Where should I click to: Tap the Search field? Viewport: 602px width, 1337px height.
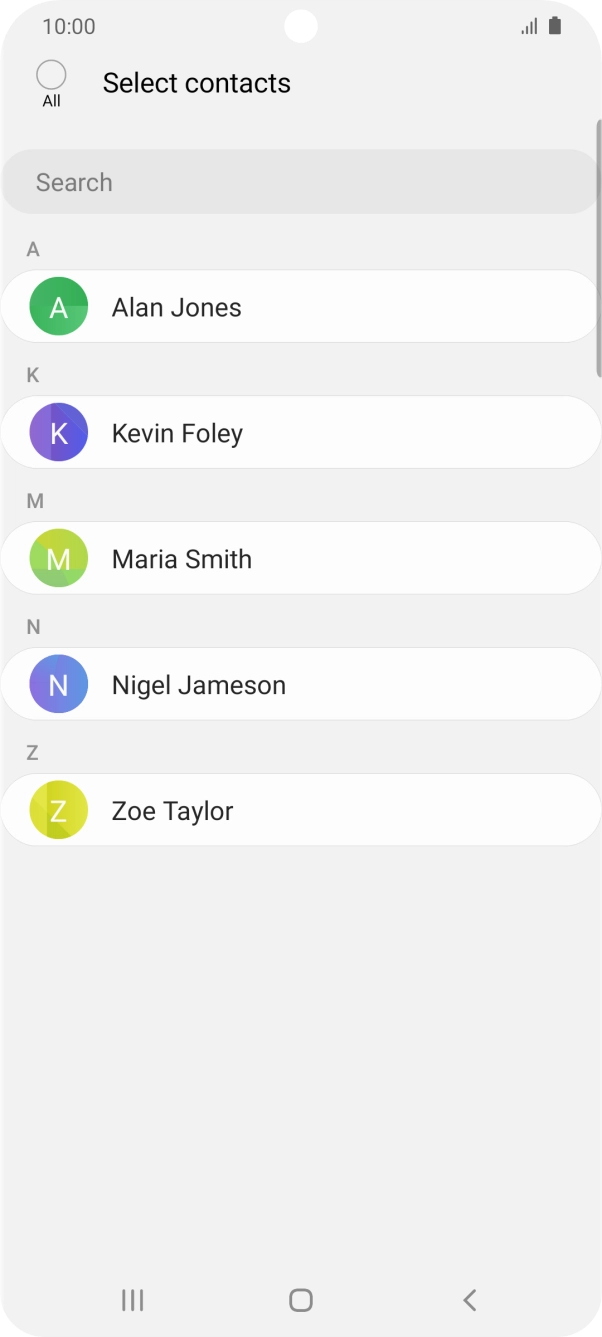(x=300, y=182)
